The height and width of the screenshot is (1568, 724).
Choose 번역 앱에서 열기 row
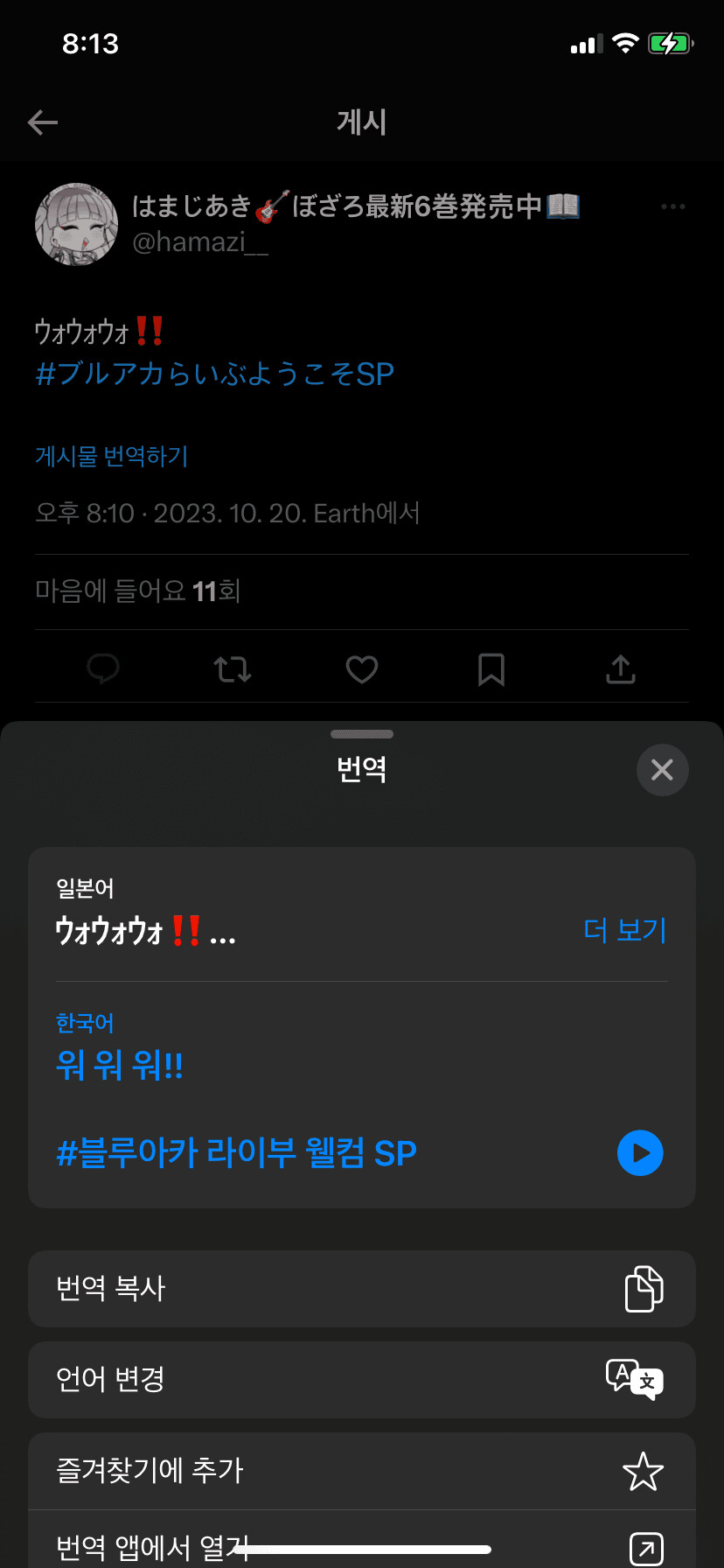click(x=362, y=1542)
